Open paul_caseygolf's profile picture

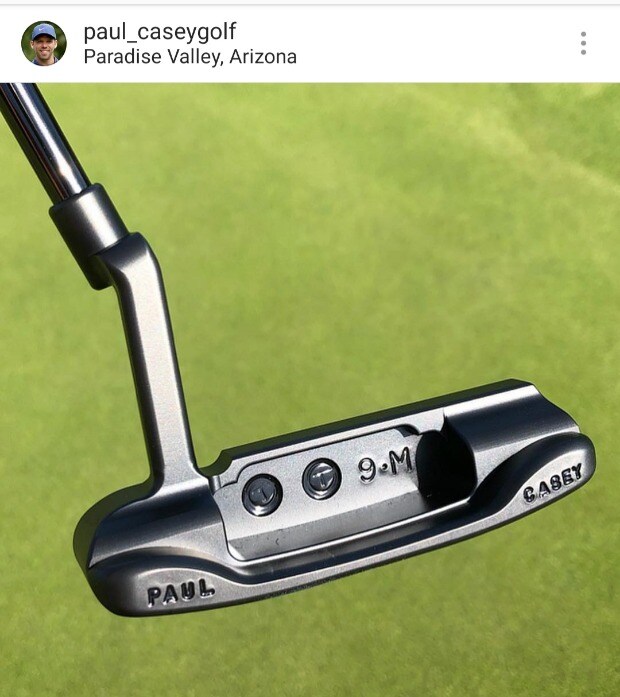(44, 43)
